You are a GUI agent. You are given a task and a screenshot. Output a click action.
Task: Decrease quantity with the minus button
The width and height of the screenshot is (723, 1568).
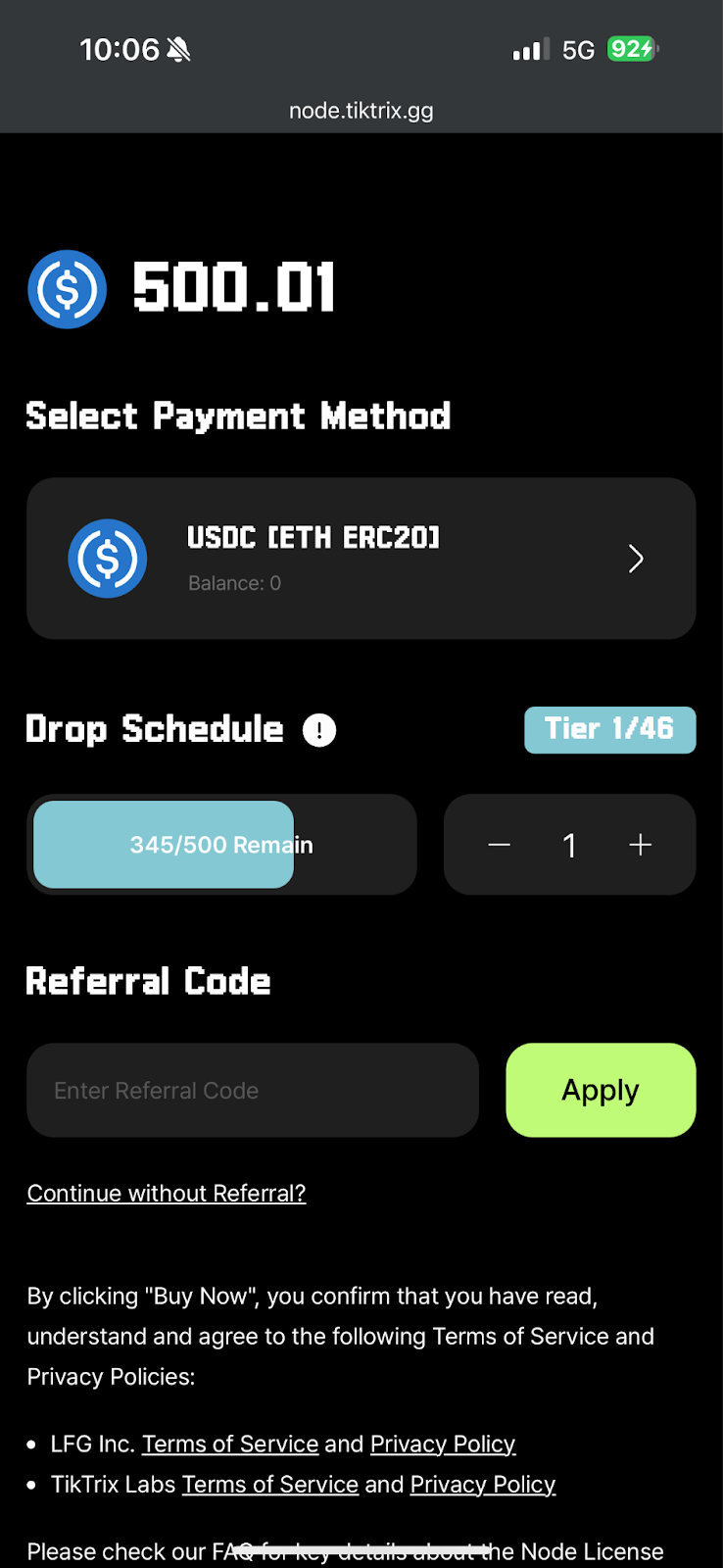pyautogui.click(x=500, y=845)
